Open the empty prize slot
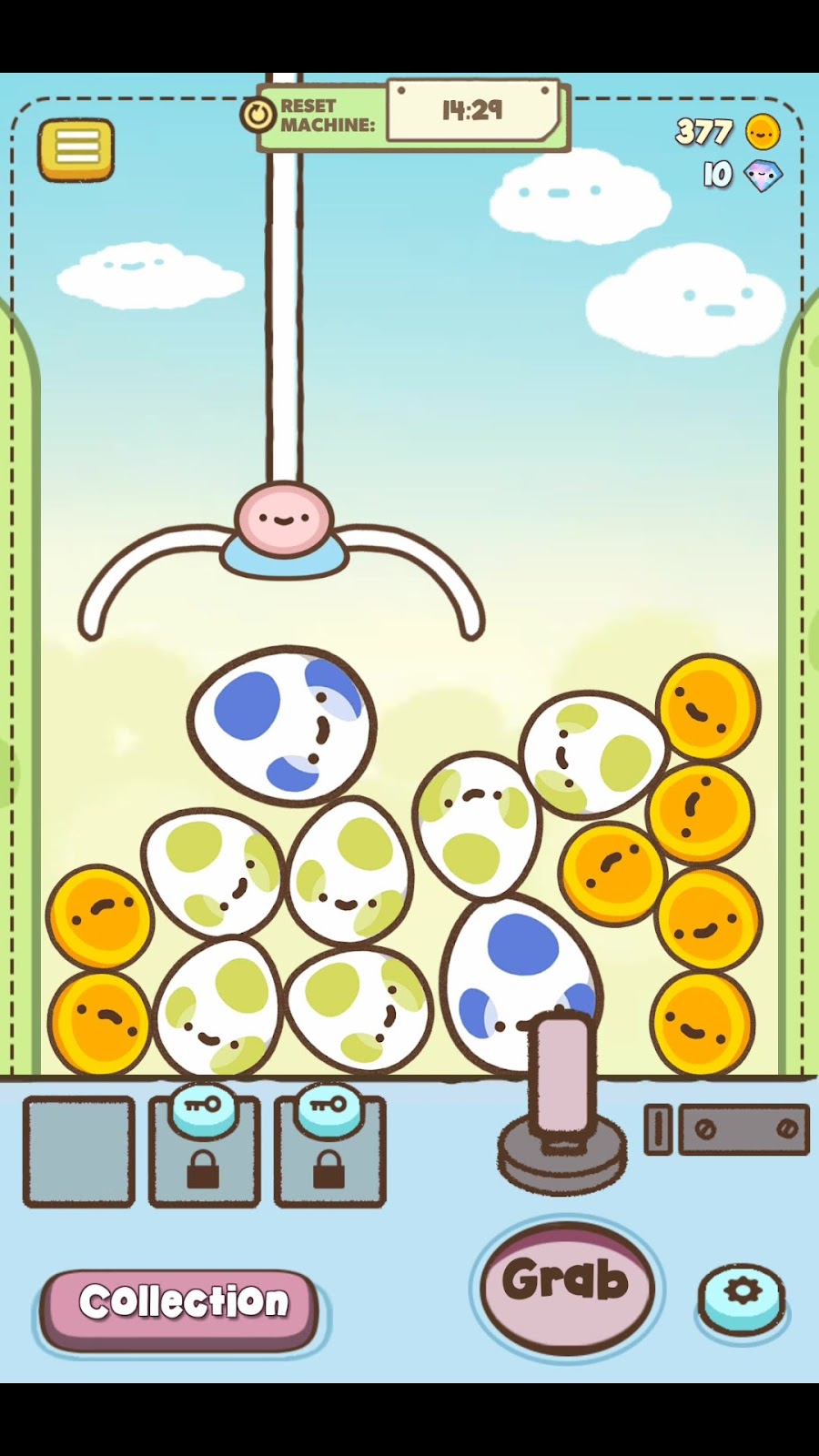 [79, 1152]
